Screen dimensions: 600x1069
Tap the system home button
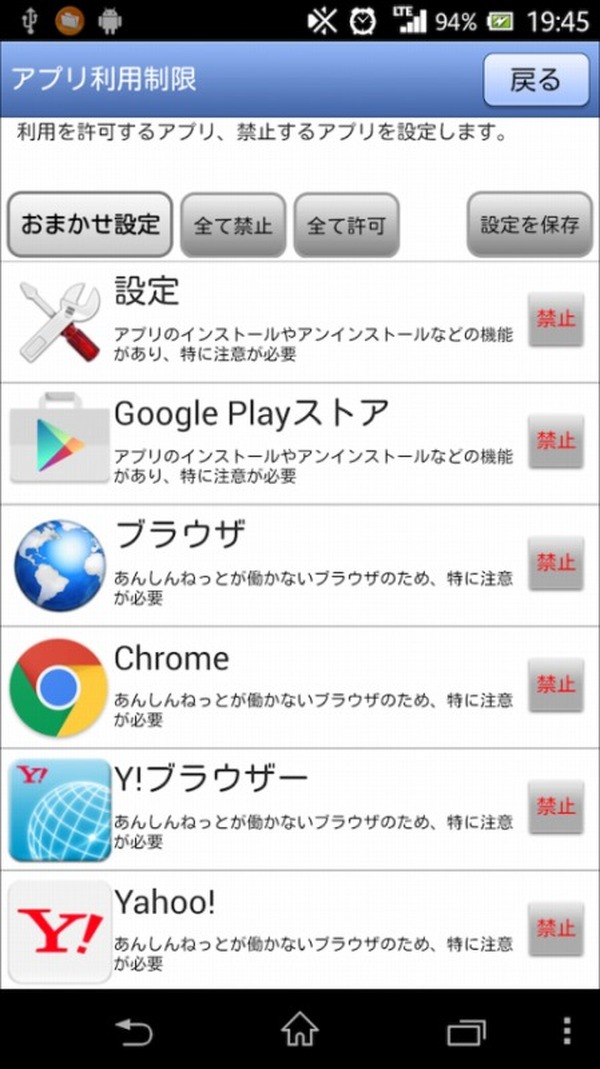click(299, 1029)
